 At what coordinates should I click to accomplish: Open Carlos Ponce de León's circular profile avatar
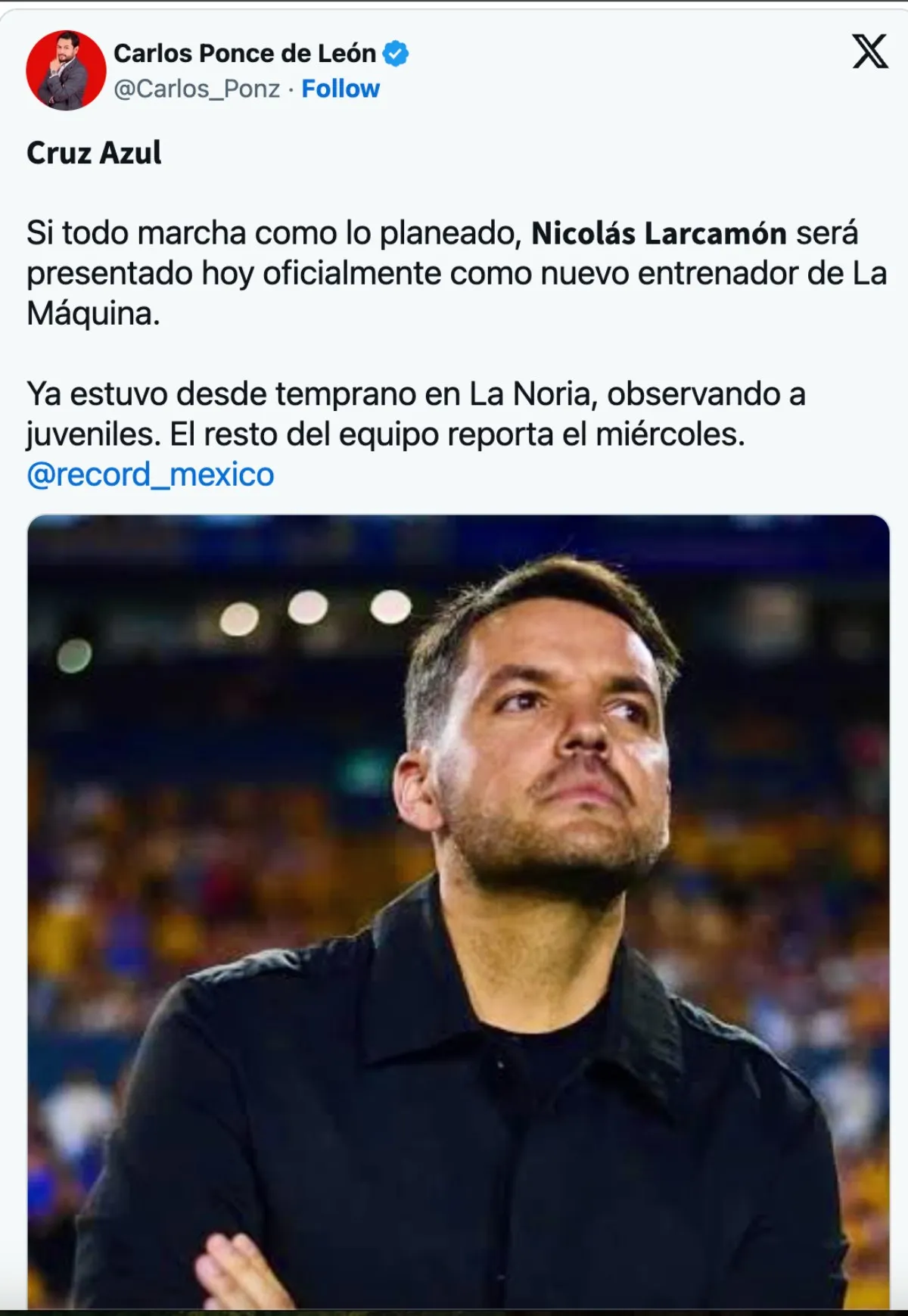pyautogui.click(x=67, y=67)
